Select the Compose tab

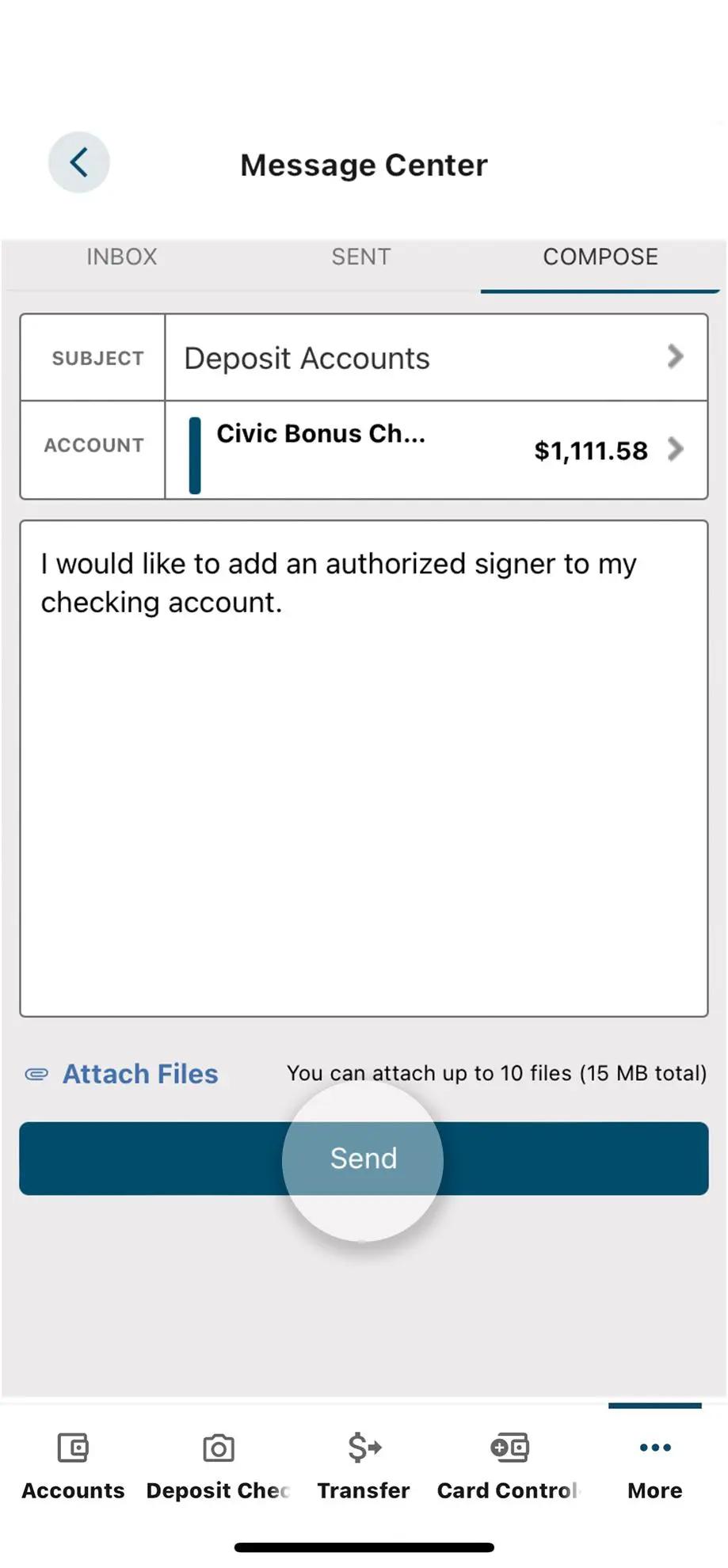600,257
